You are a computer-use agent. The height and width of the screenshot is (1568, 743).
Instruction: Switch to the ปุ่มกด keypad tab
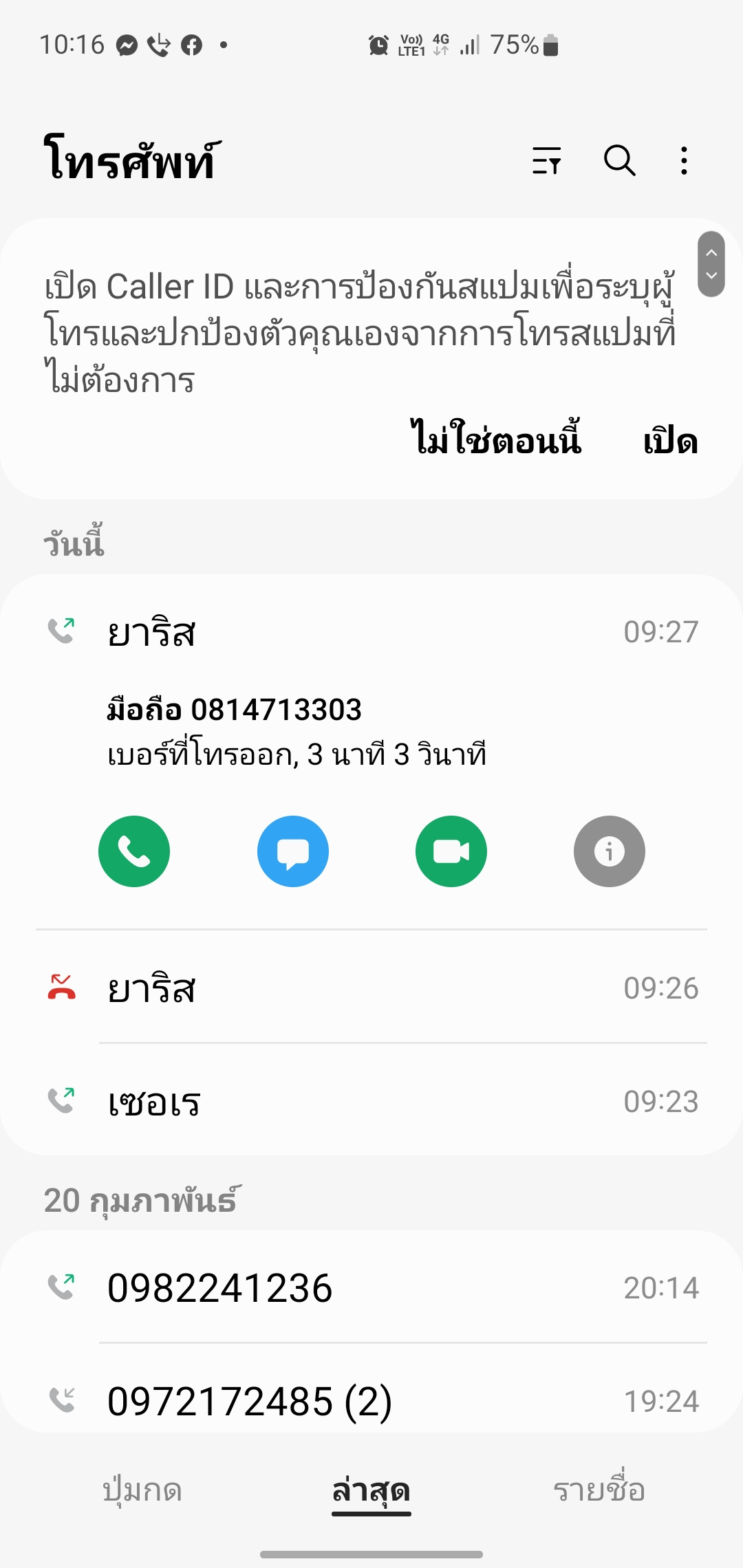(x=142, y=1490)
